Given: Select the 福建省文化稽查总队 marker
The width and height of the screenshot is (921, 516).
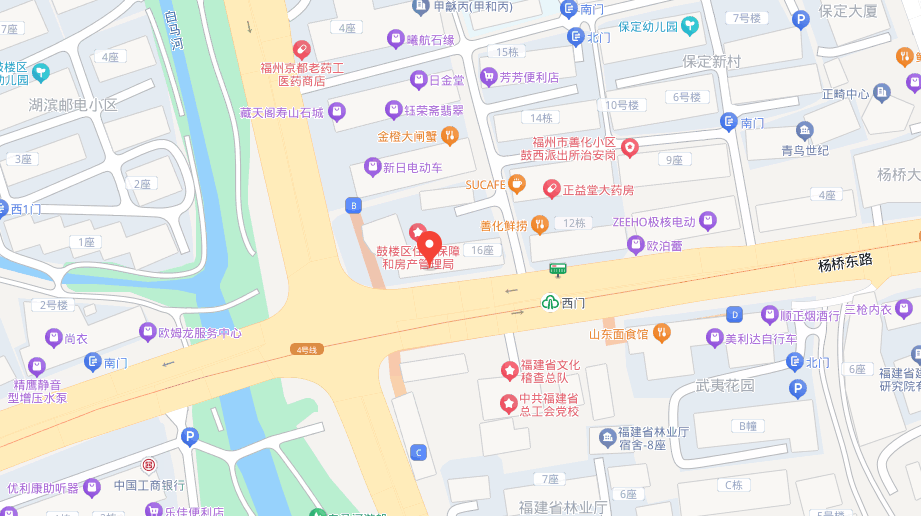Looking at the screenshot, I should pos(508,371).
